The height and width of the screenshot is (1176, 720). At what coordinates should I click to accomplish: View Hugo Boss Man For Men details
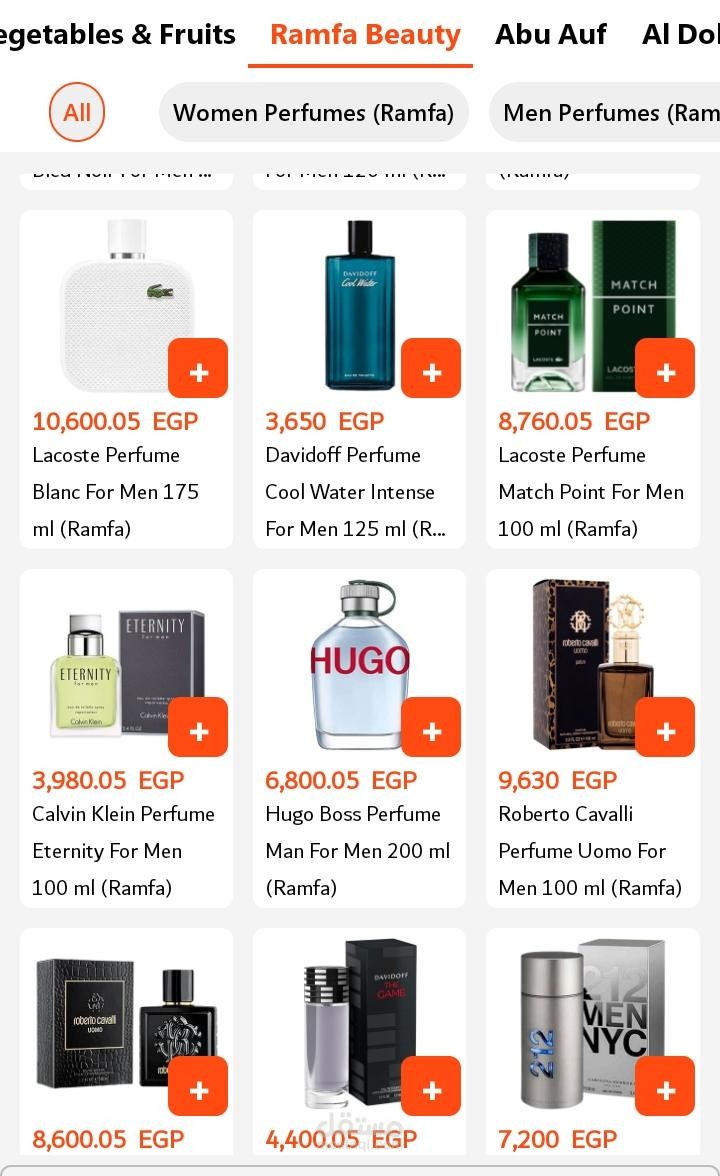click(357, 850)
